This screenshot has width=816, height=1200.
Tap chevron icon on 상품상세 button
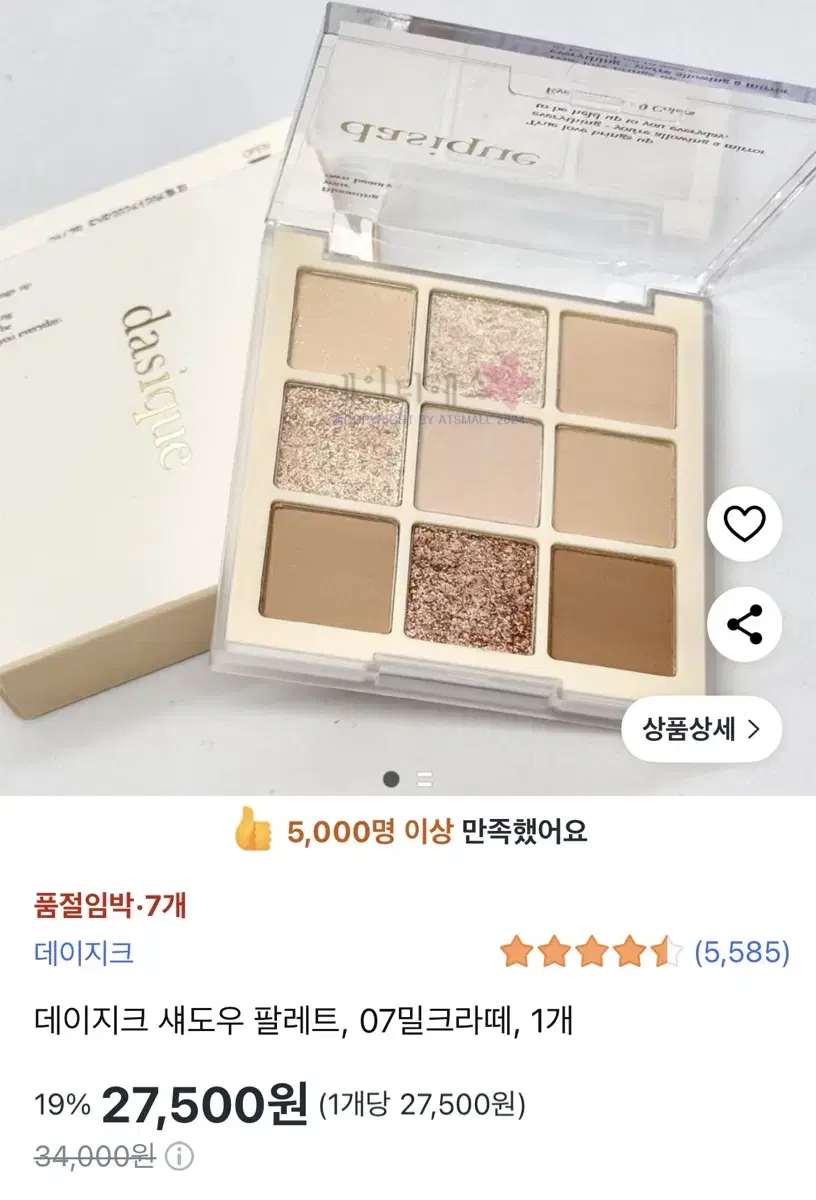click(x=755, y=731)
